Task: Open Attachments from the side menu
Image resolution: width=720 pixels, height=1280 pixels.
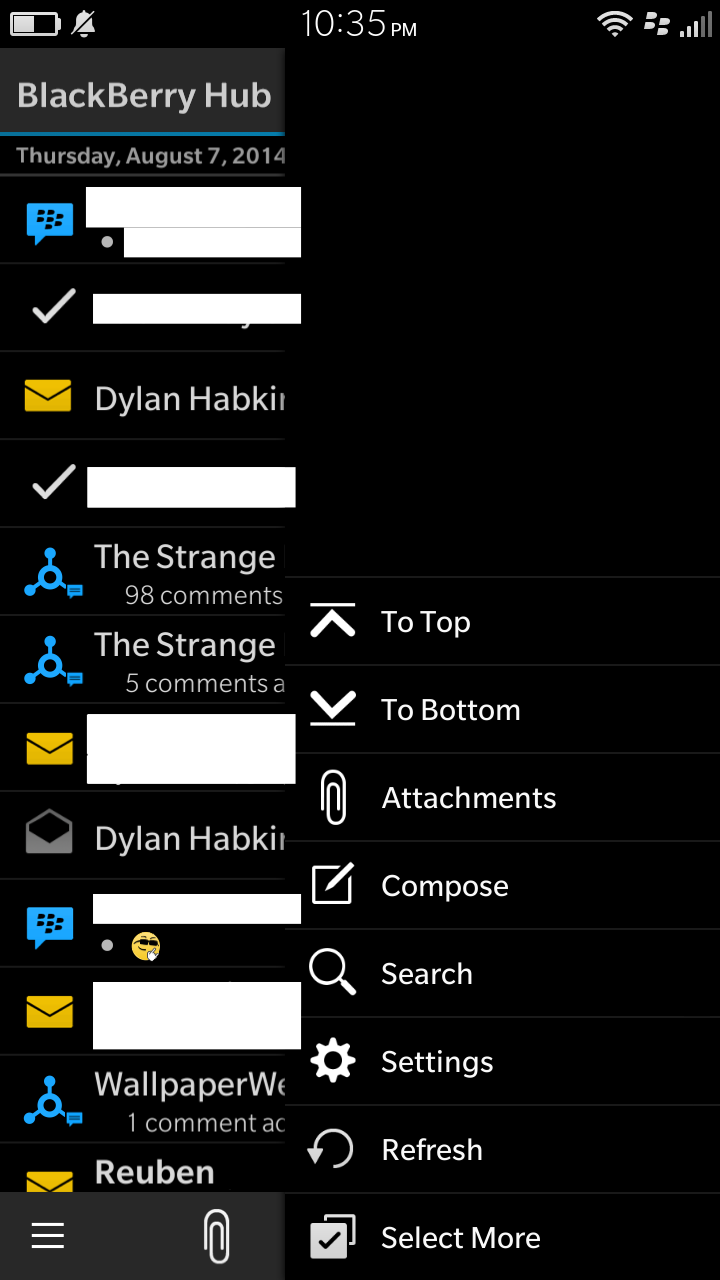Action: point(502,797)
